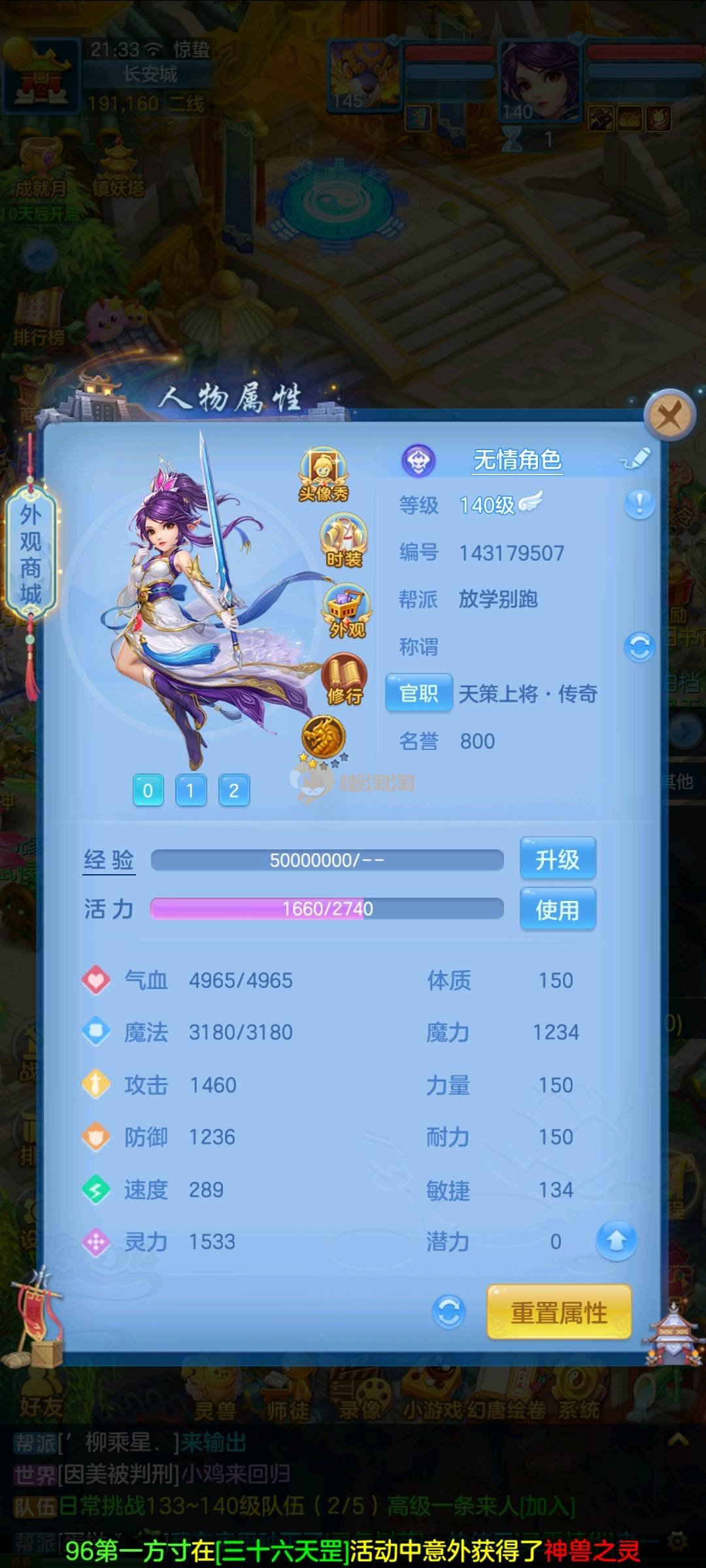
Task: Select attribute scheme 0
Action: (148, 791)
